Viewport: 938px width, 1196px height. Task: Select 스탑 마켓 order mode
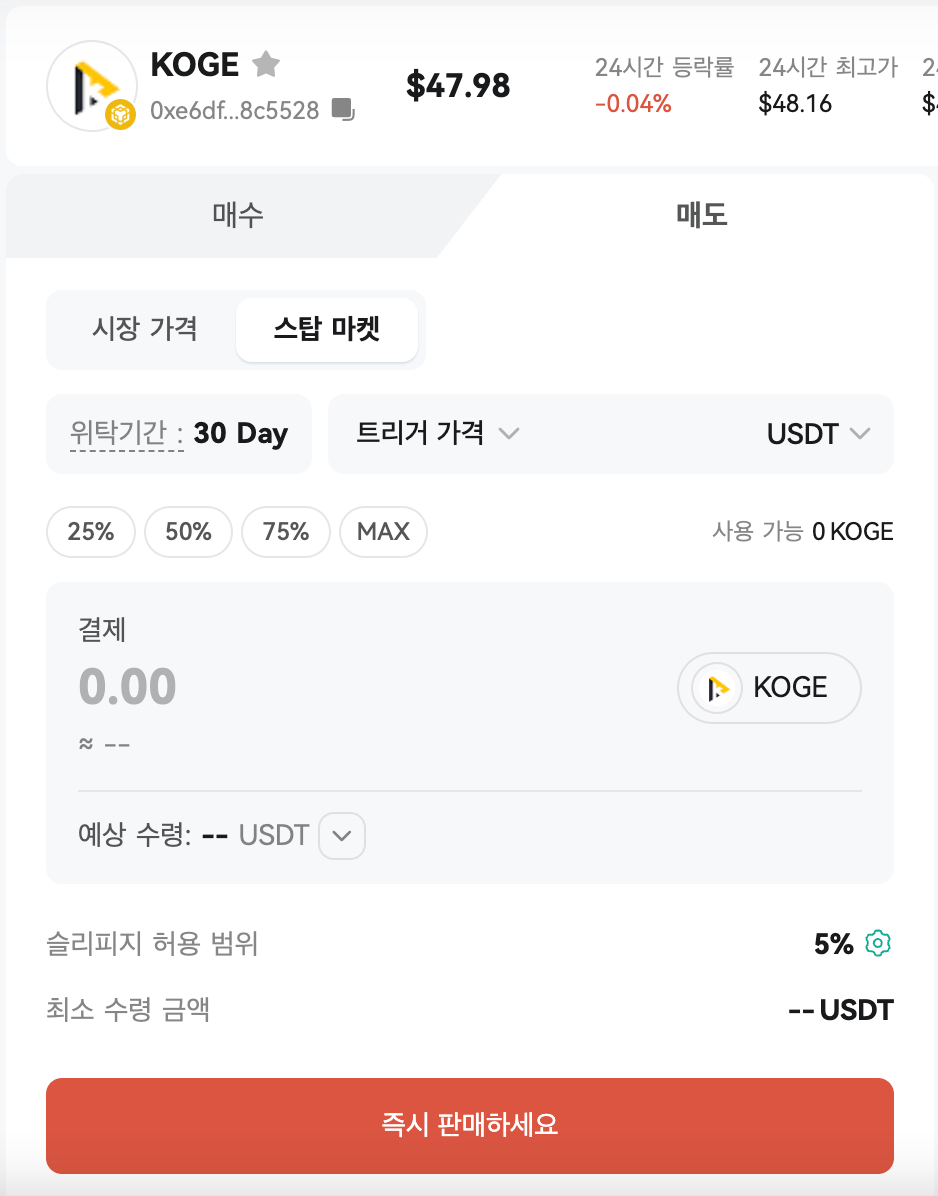pos(327,330)
